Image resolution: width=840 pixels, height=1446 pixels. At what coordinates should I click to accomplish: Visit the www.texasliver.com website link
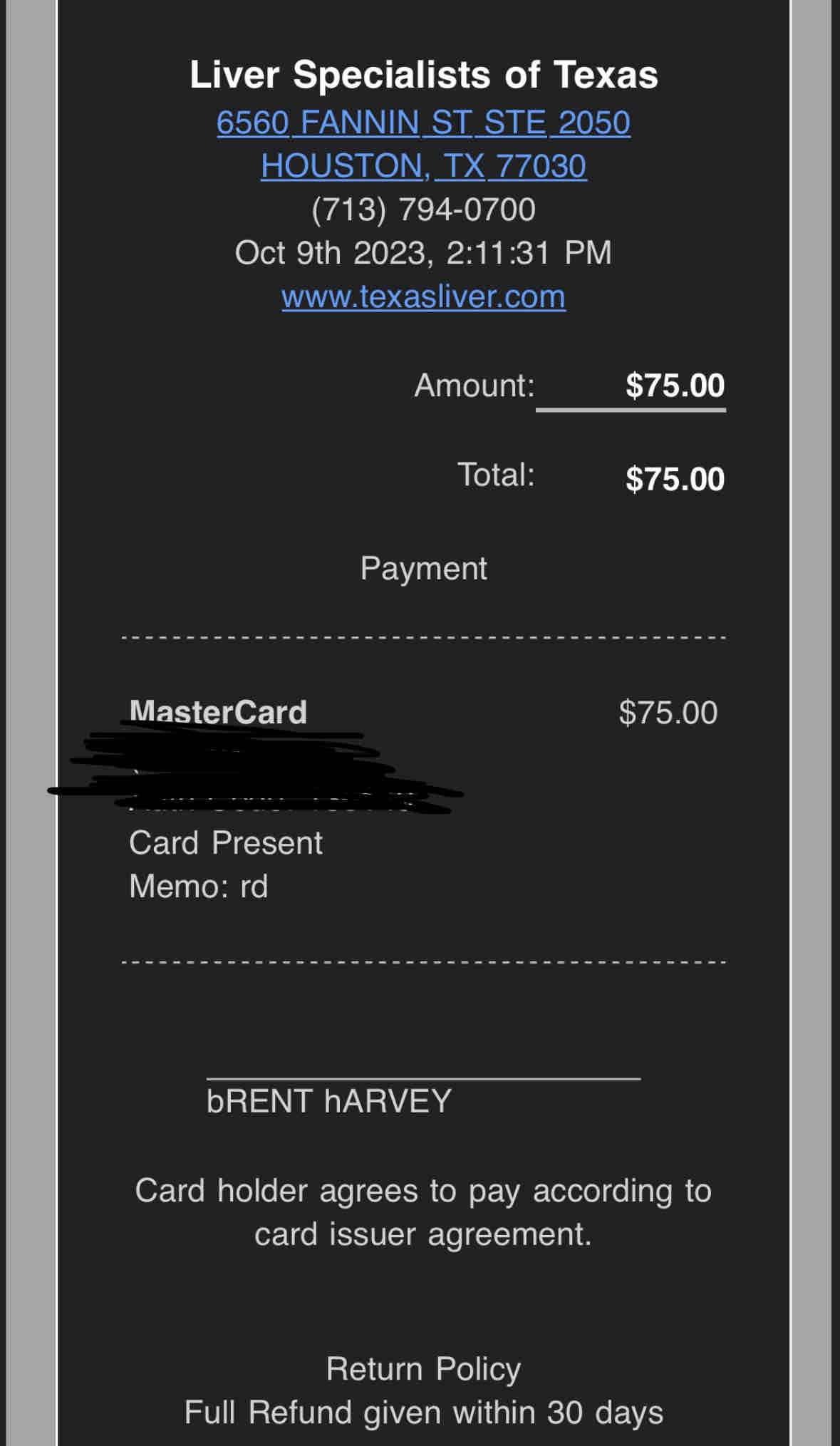[x=423, y=296]
